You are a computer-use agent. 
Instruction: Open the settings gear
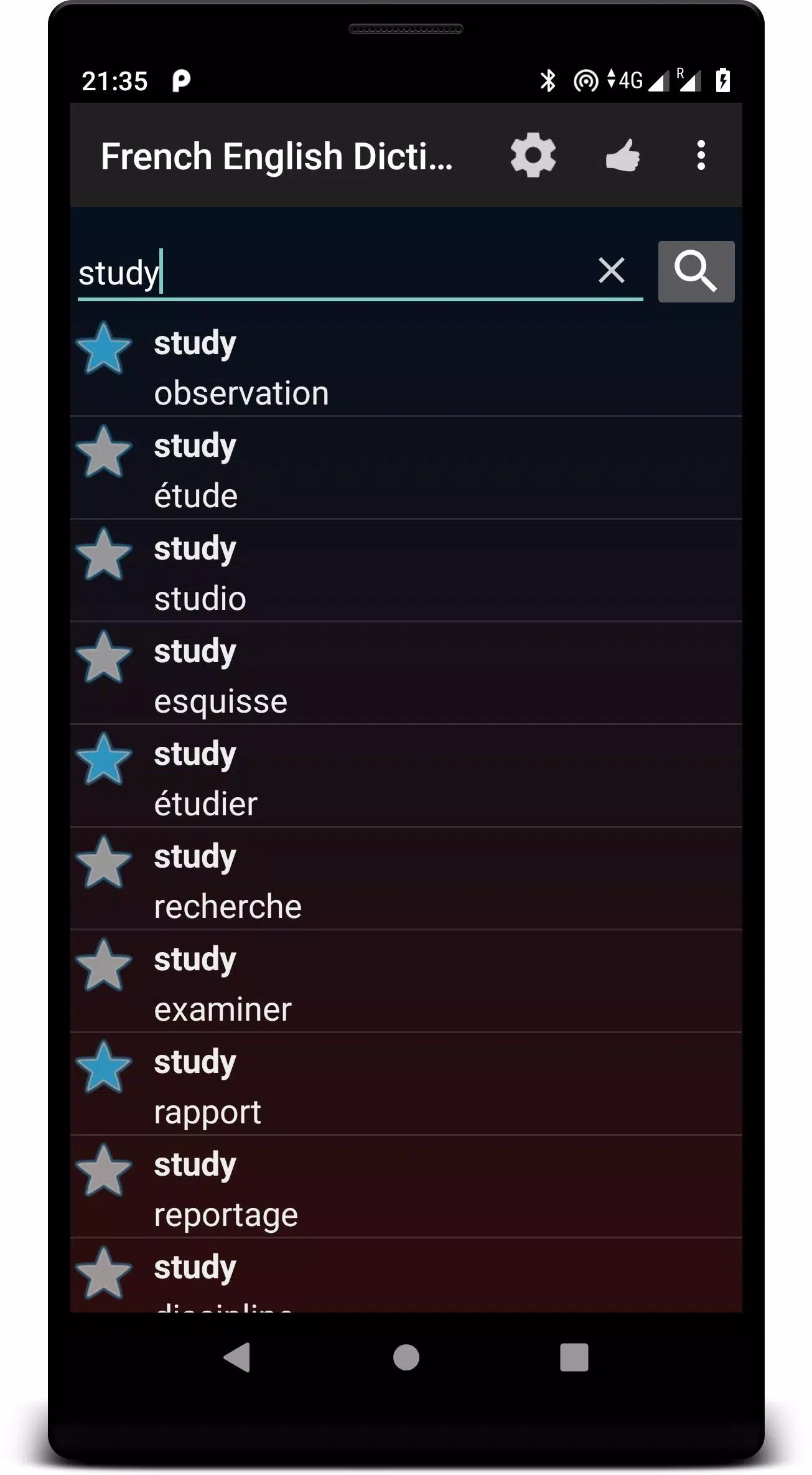point(533,155)
